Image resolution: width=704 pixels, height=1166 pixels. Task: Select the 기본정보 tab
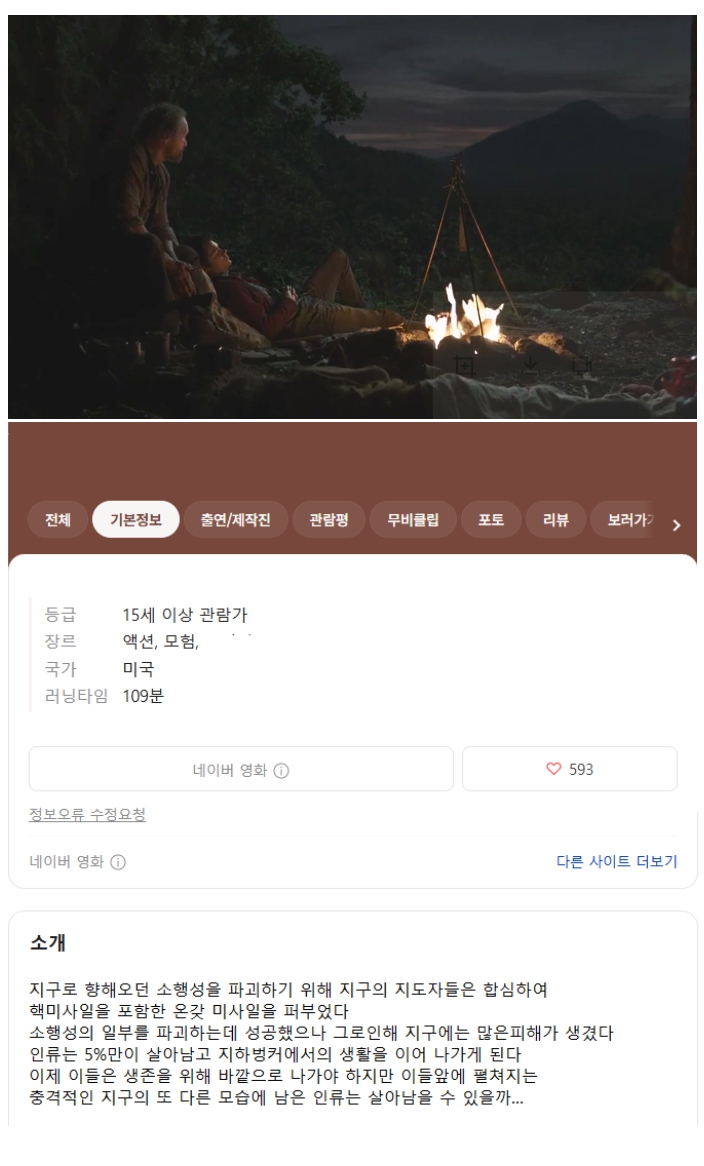point(134,520)
